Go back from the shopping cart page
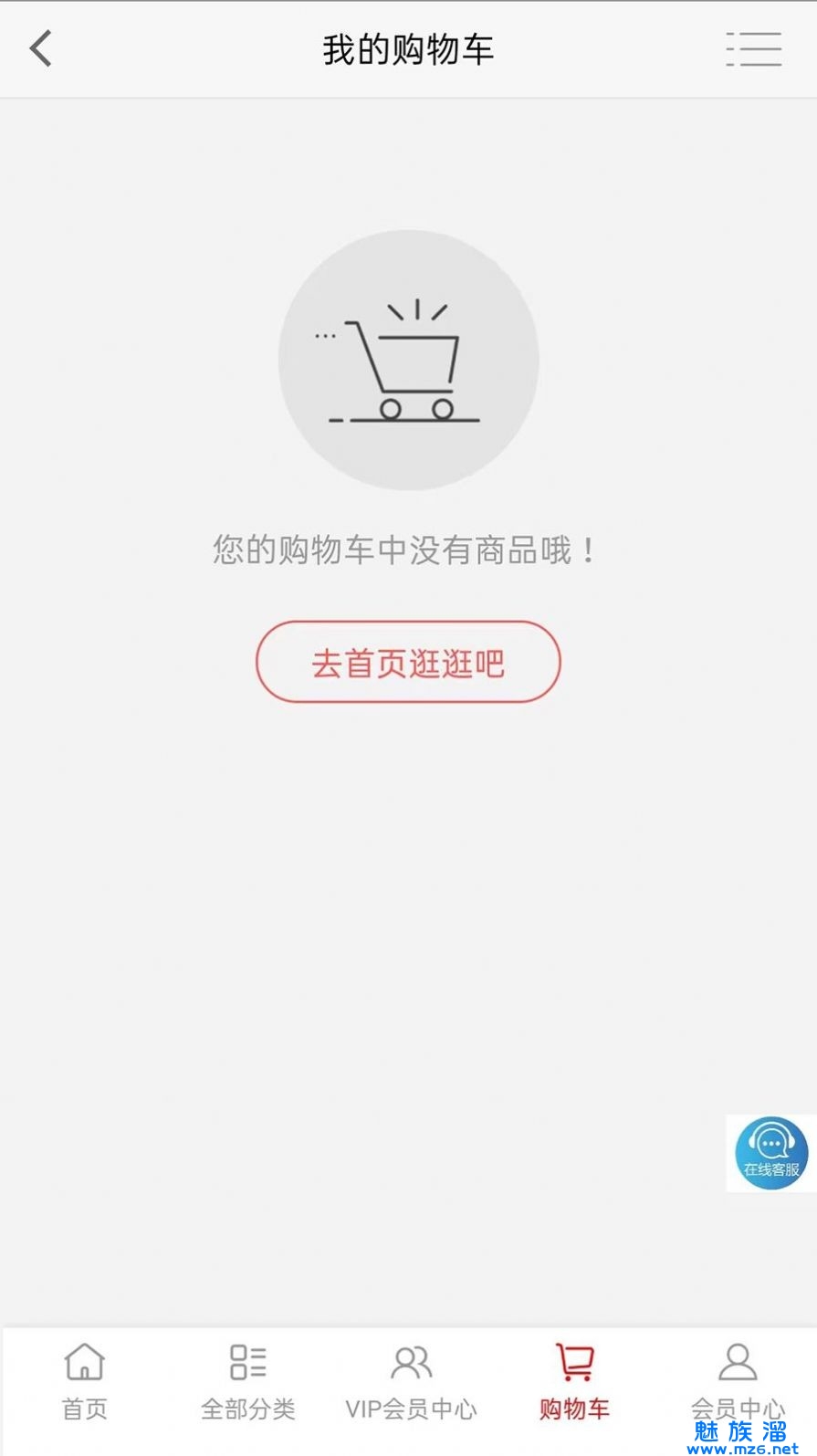 [x=41, y=48]
